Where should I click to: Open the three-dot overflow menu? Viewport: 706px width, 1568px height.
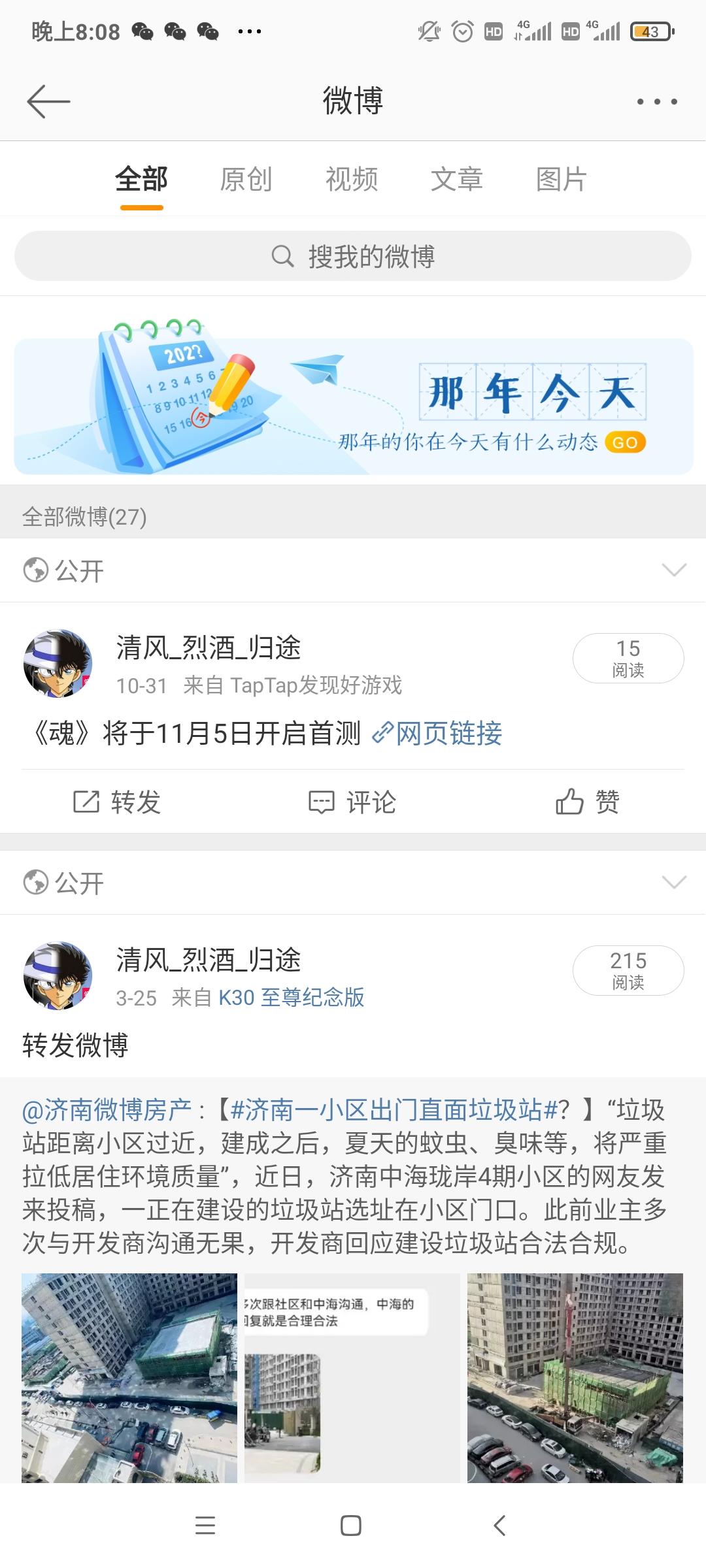[657, 101]
